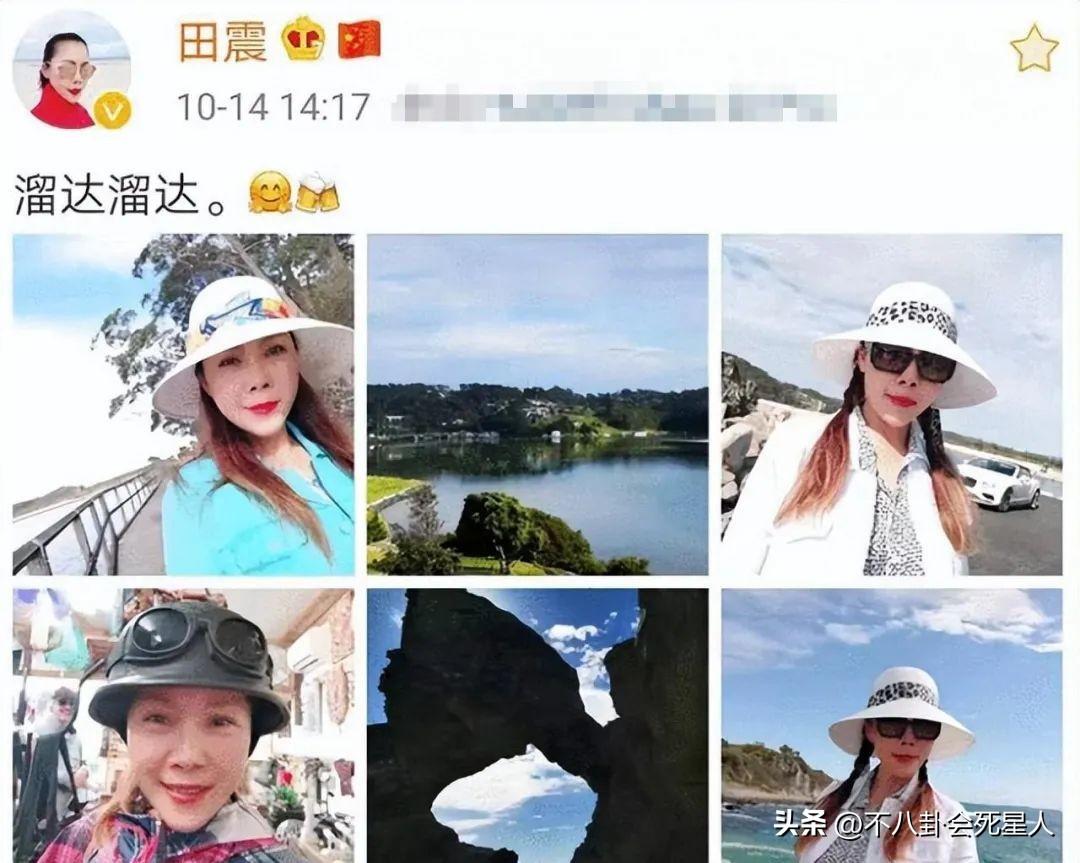
Task: Open the photo with the white car
Action: pyautogui.click(x=891, y=404)
